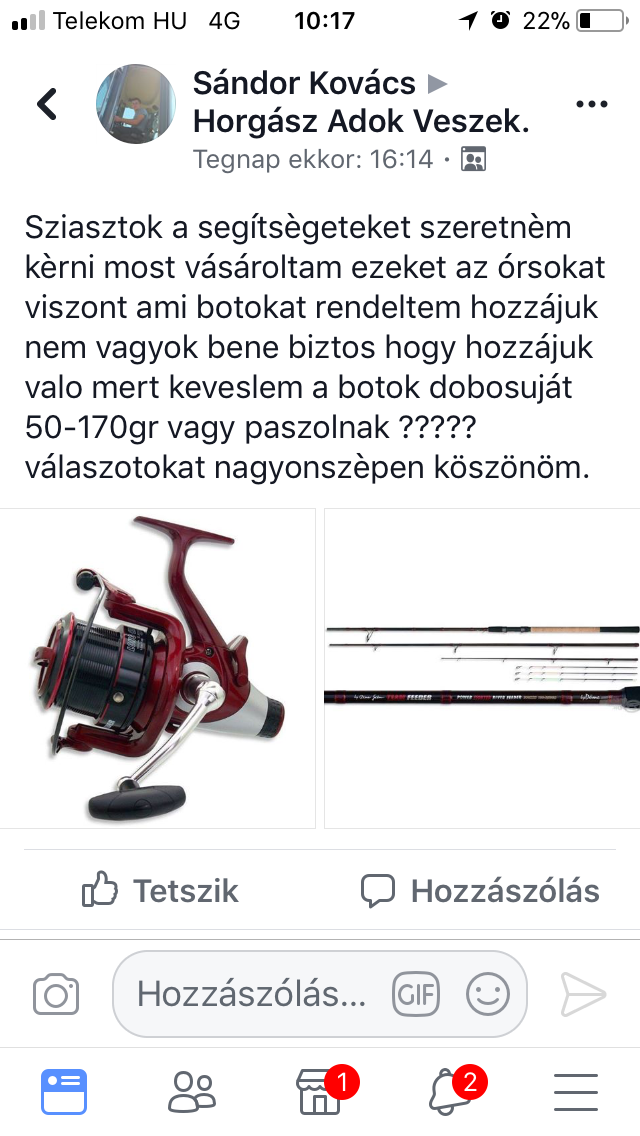View the red fishing reel photo
This screenshot has width=640, height=1136.
click(x=158, y=667)
